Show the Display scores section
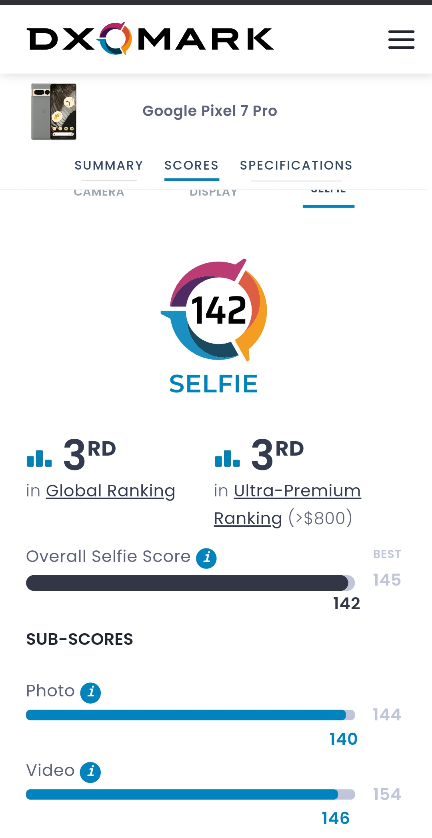The image size is (432, 838). [213, 193]
